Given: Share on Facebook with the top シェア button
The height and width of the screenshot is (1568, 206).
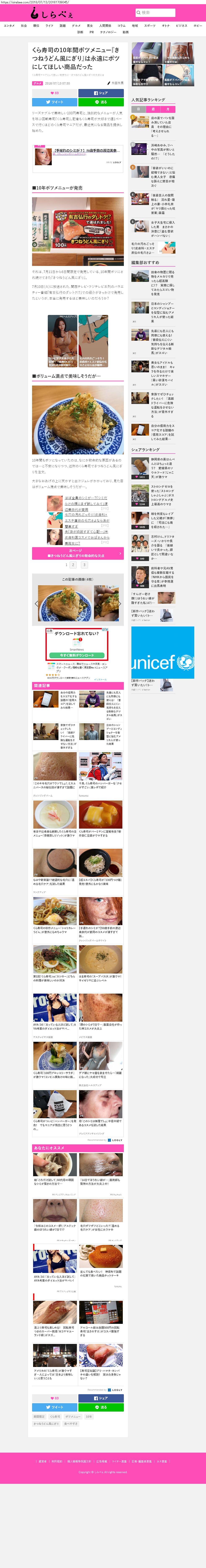Looking at the screenshot, I should pos(101,93).
